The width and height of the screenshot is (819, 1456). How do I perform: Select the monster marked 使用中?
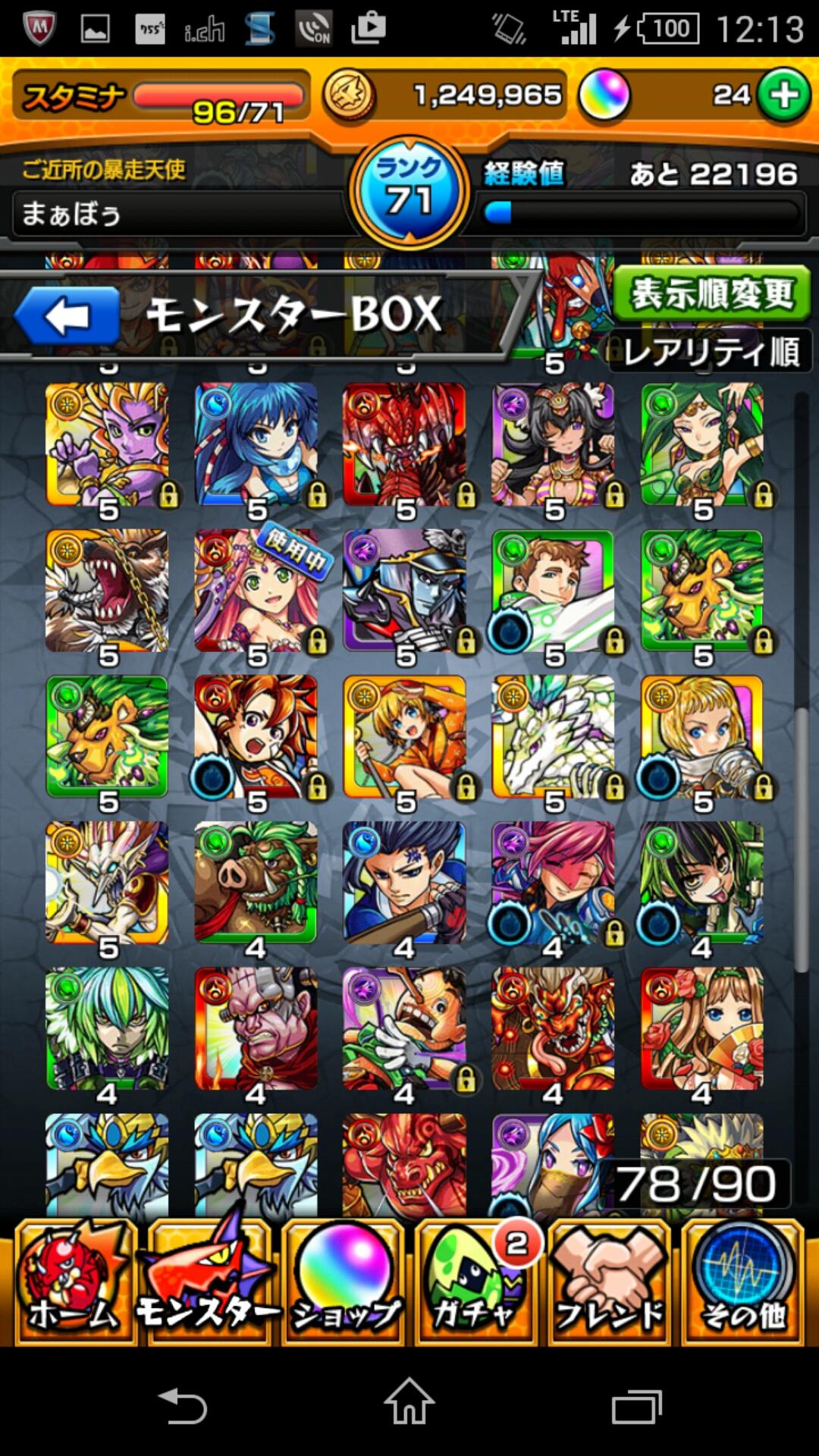256,591
